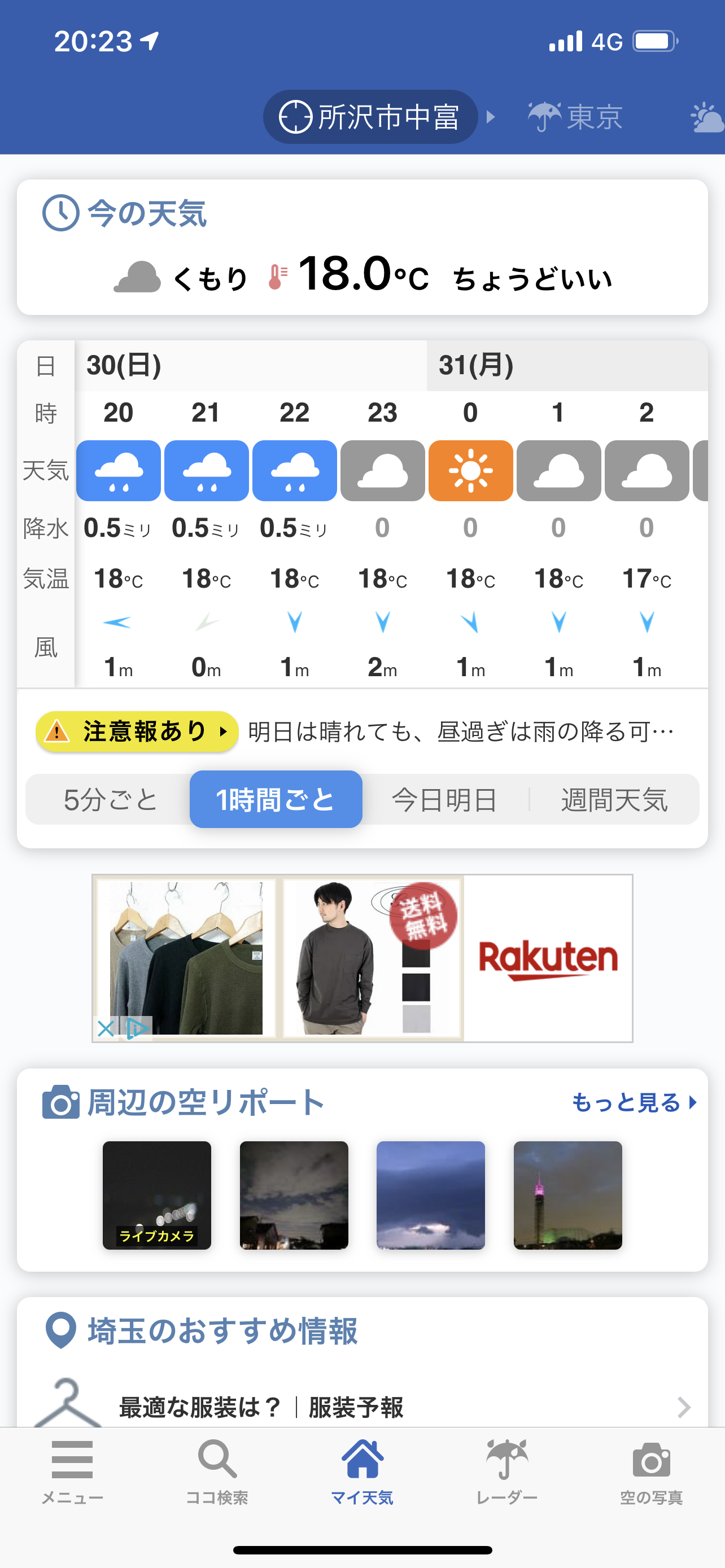
Task: Open the pink-lit tower sky photo
Action: 567,1195
